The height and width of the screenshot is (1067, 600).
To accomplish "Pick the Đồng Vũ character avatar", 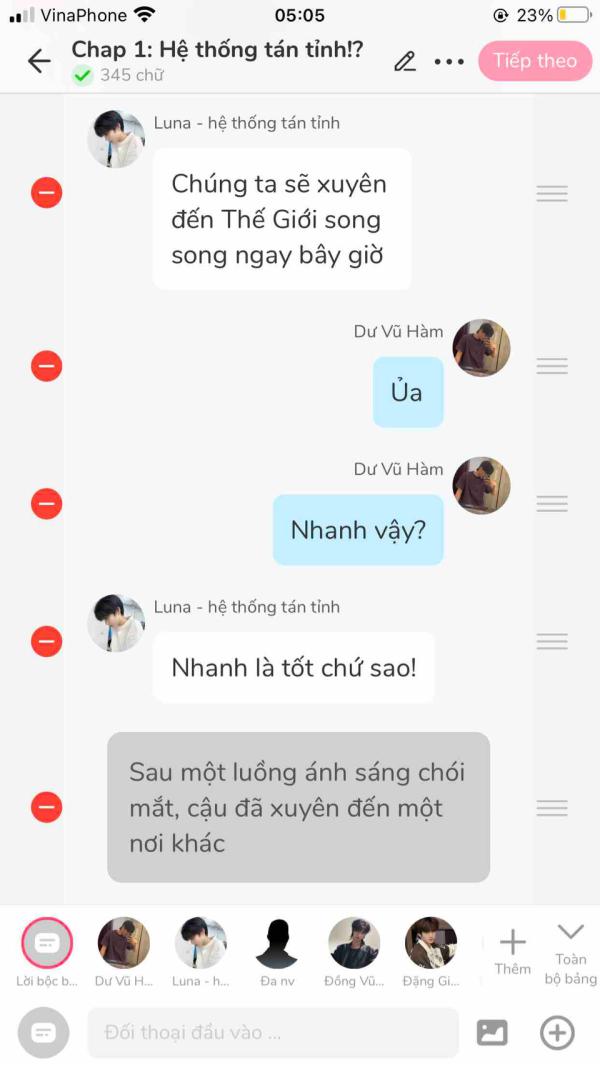I will click(354, 943).
